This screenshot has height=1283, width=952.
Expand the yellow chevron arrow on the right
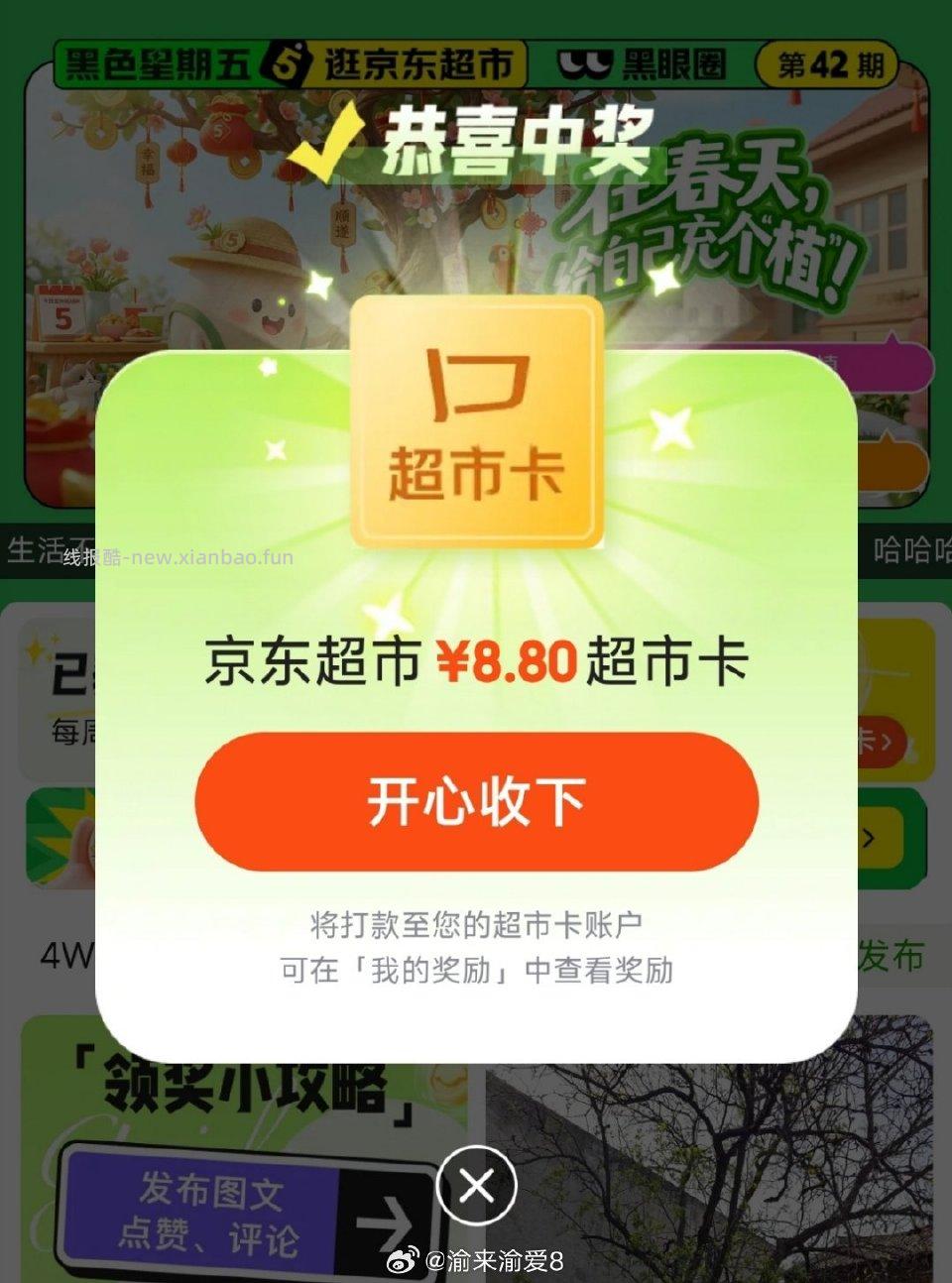871,838
